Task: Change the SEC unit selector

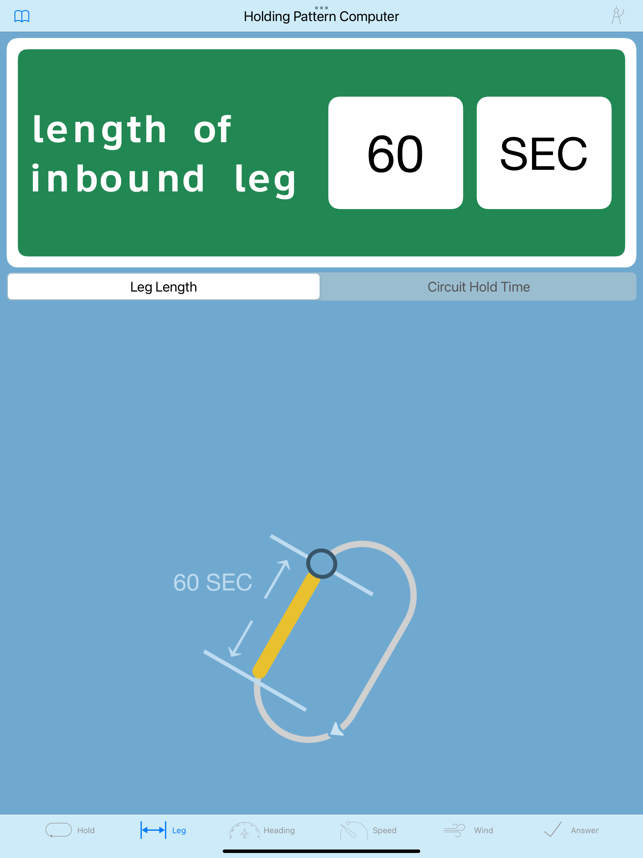Action: point(543,153)
